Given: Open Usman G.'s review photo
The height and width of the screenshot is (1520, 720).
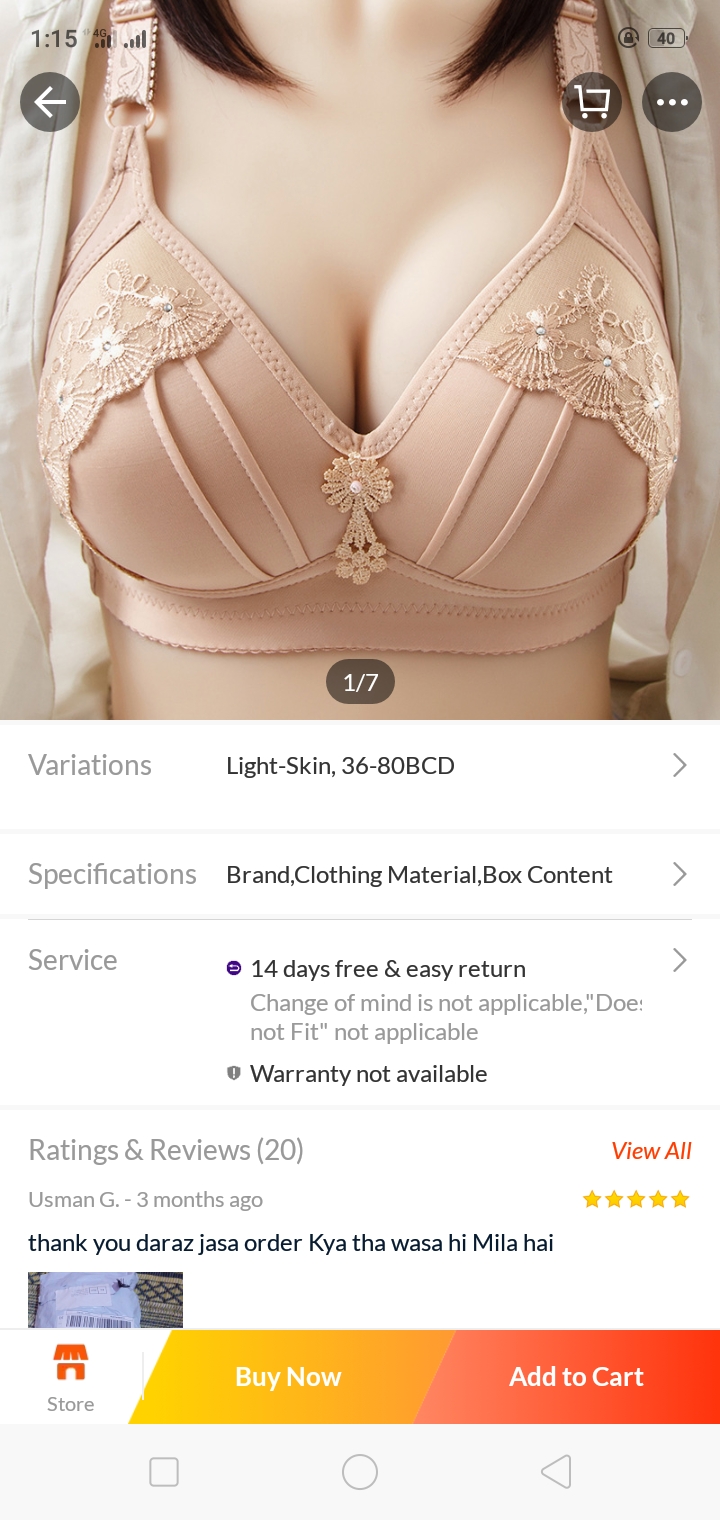Looking at the screenshot, I should pos(105,1299).
